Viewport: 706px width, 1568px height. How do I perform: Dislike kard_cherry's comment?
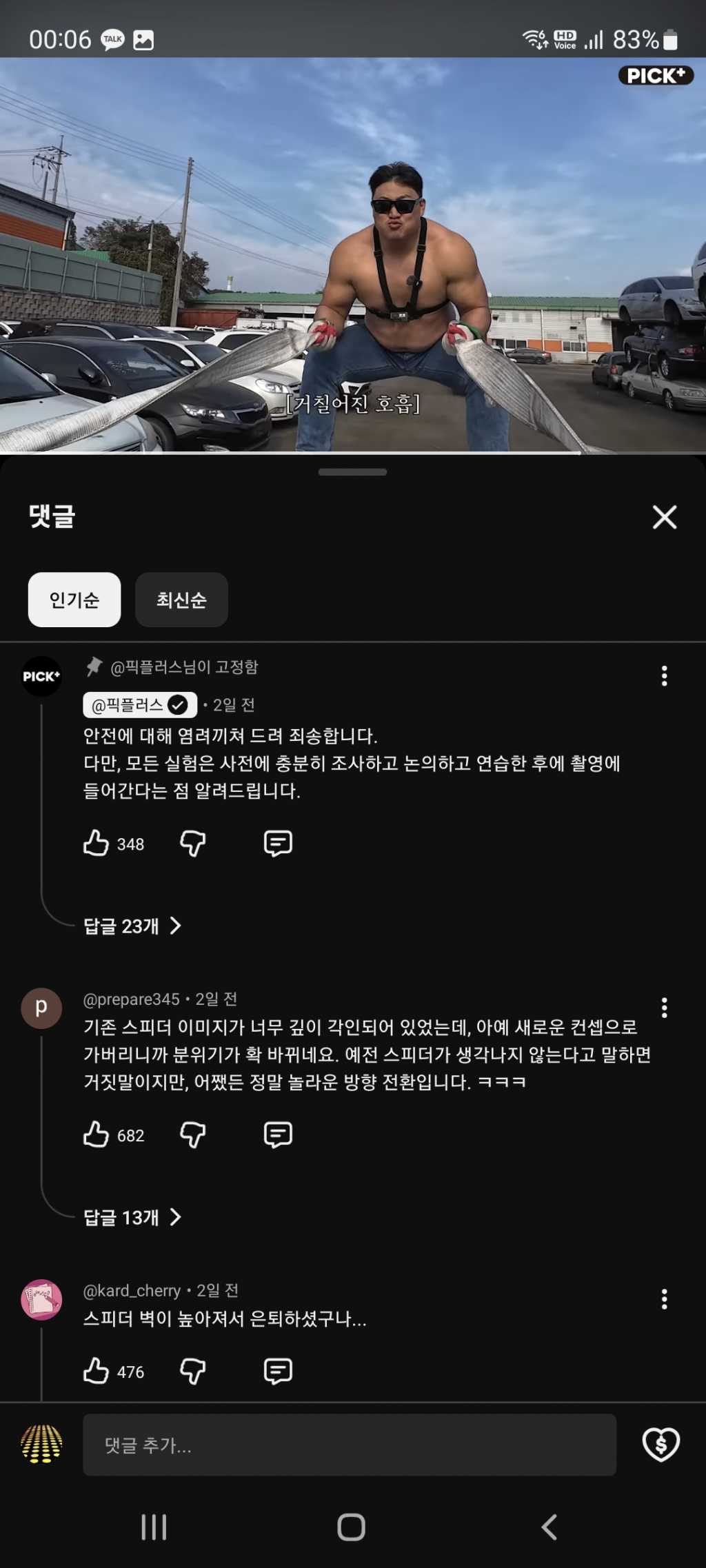click(x=192, y=1371)
